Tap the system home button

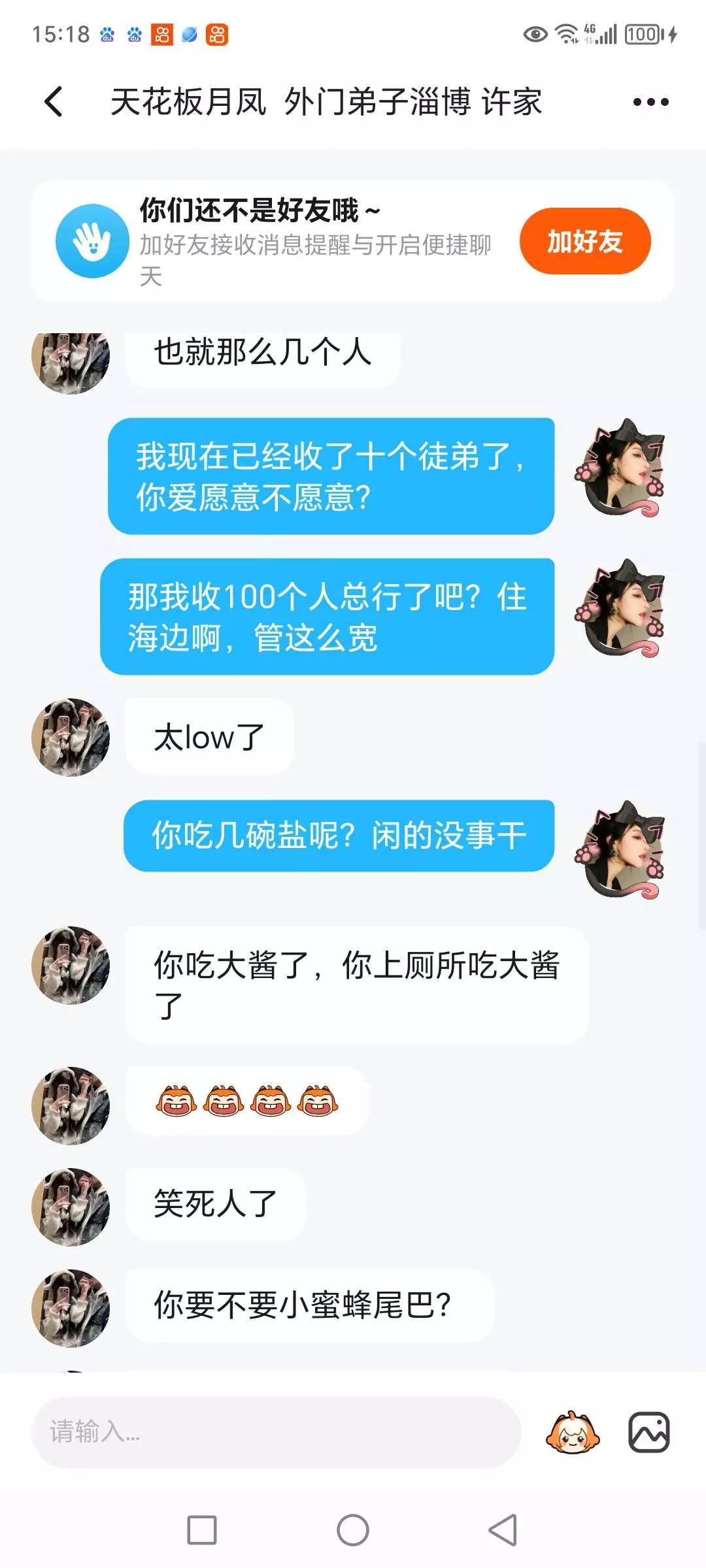point(353,1530)
